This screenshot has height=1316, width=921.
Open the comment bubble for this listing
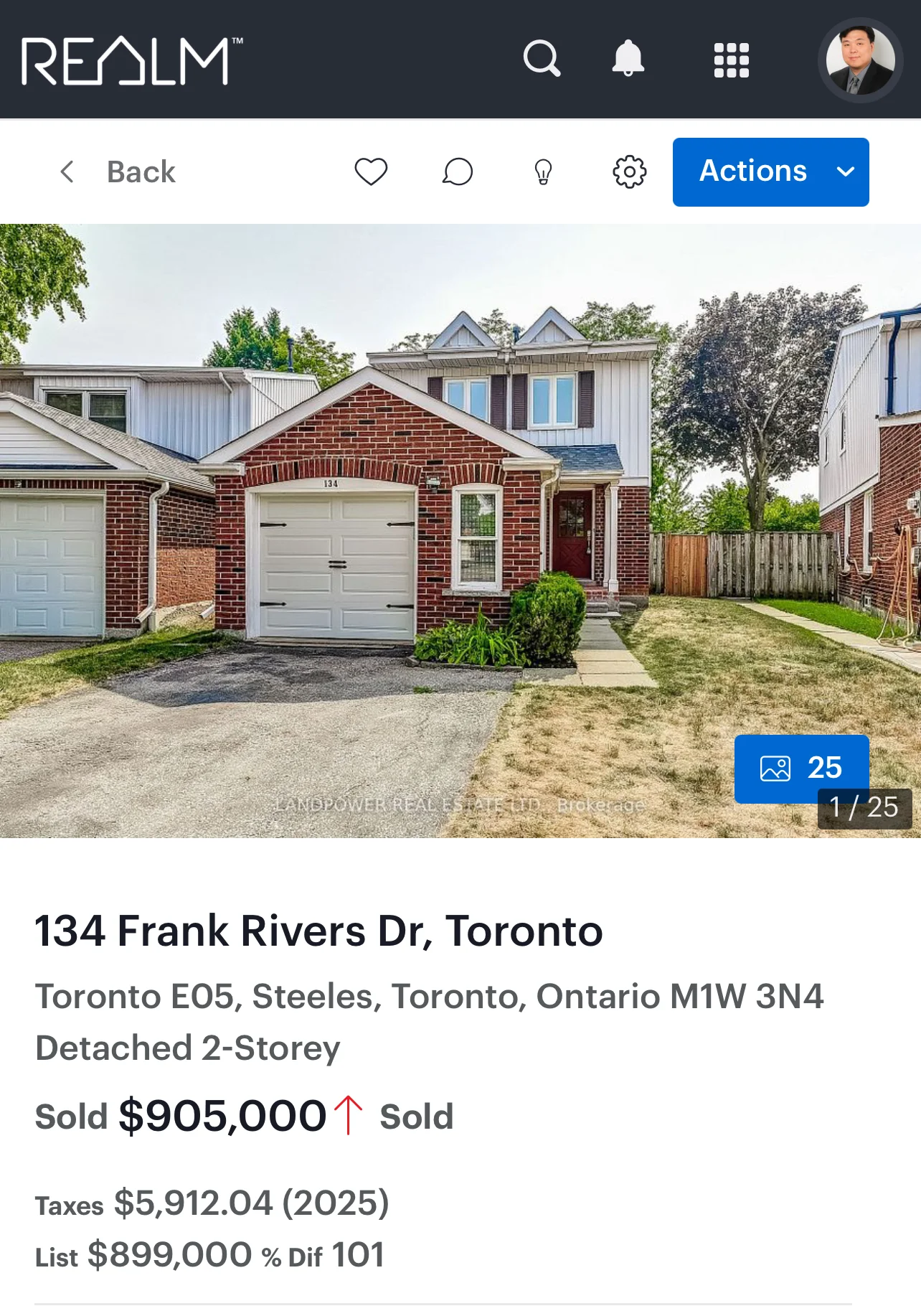[458, 172]
